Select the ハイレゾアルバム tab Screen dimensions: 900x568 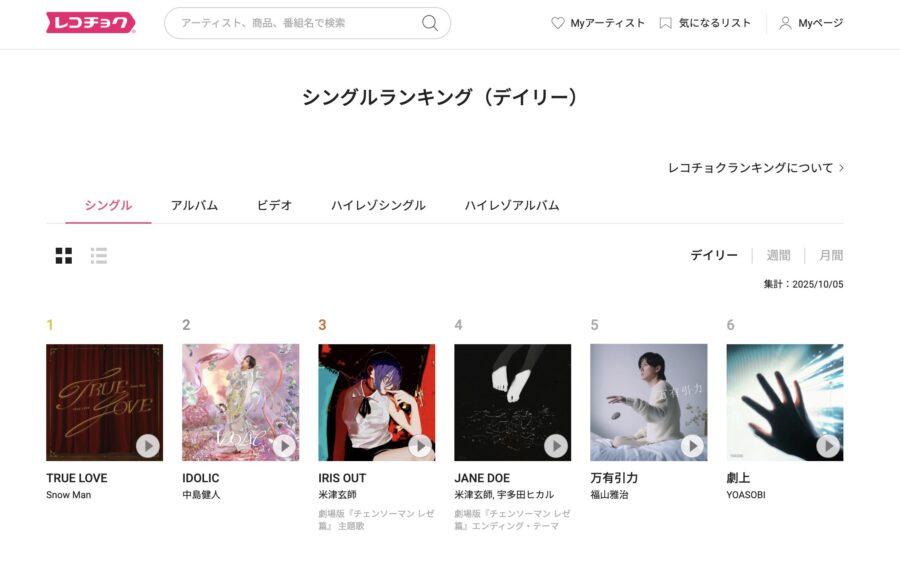[511, 205]
